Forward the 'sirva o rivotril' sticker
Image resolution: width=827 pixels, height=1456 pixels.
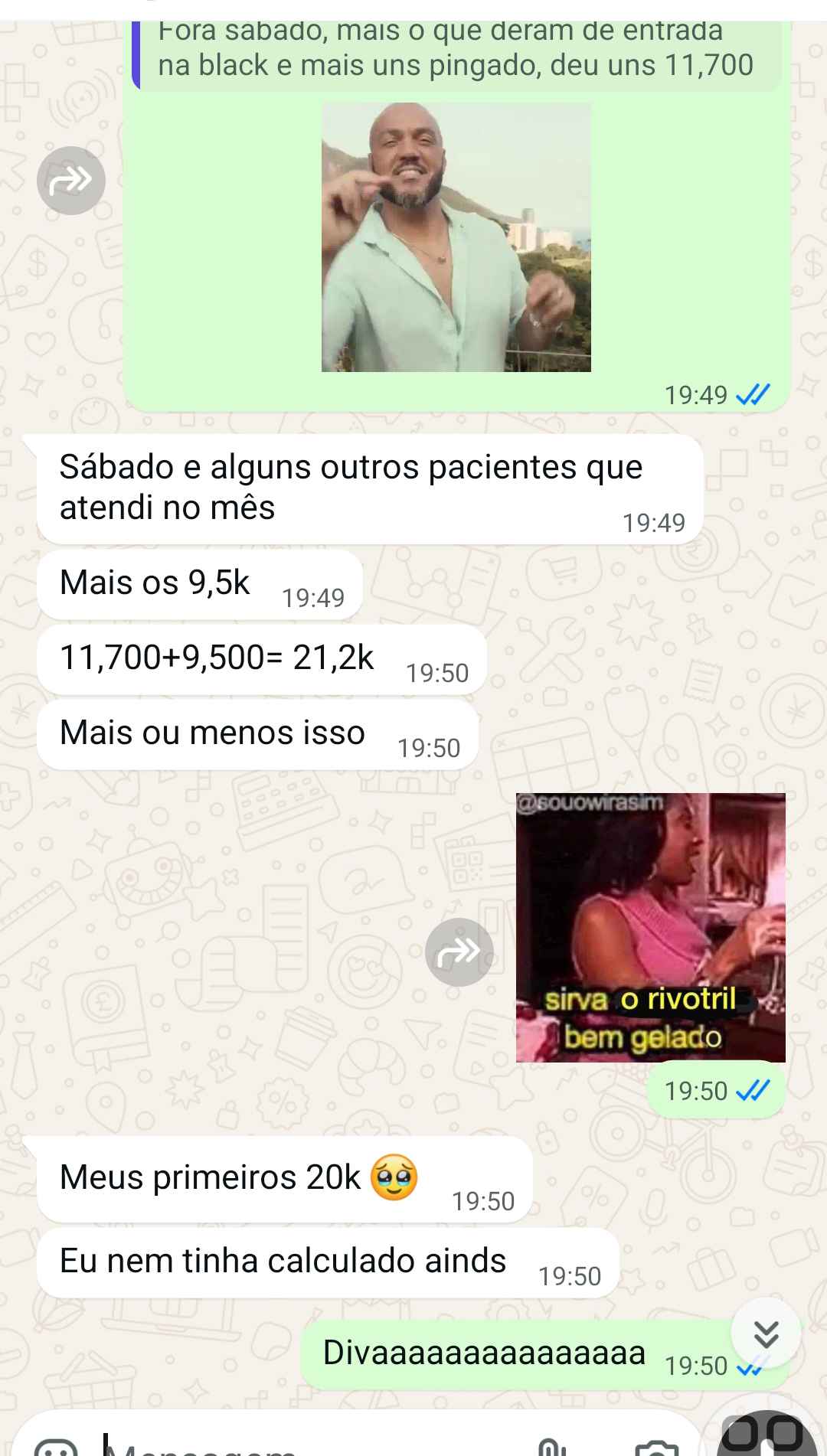(x=459, y=952)
